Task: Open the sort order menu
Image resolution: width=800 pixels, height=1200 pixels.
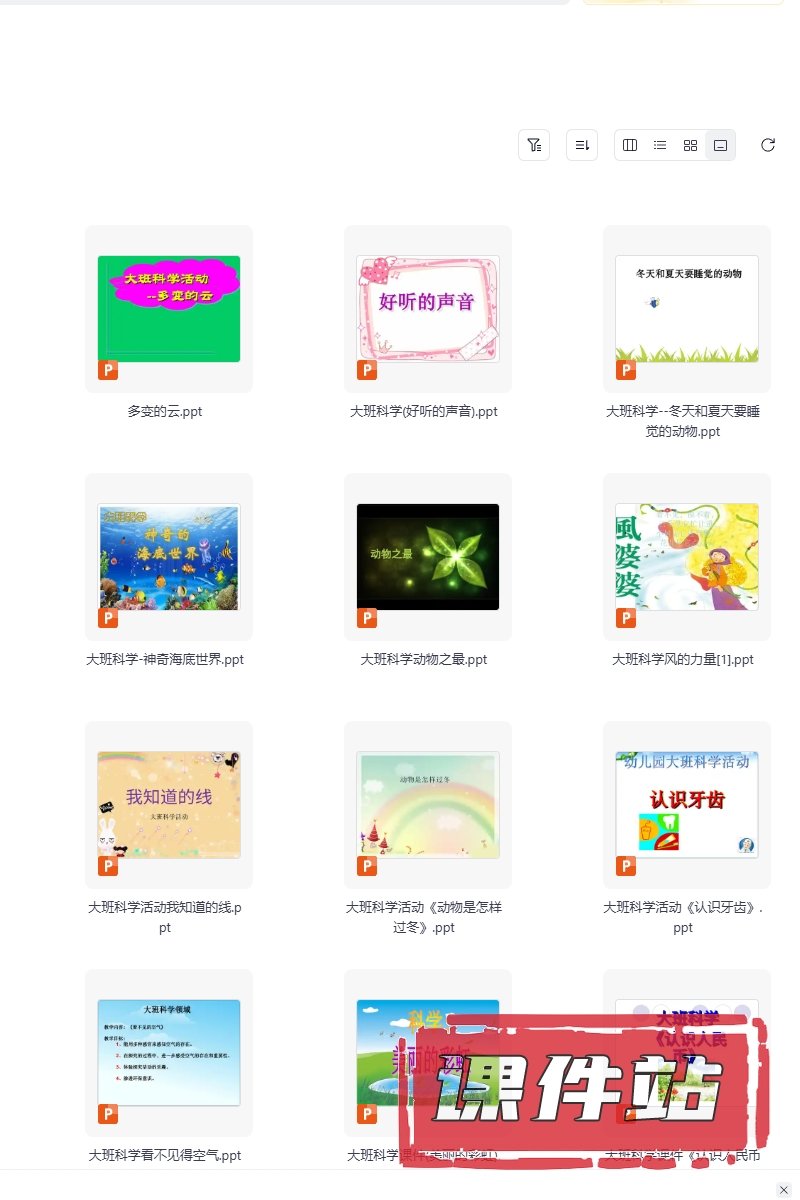Action: point(582,145)
